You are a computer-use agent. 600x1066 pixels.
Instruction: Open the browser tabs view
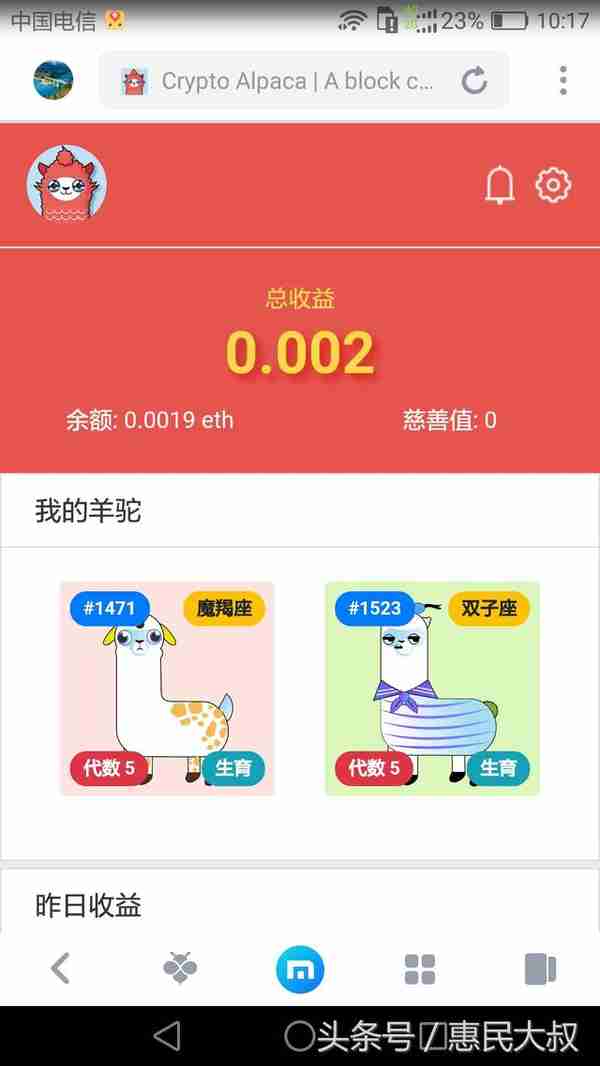coord(539,968)
